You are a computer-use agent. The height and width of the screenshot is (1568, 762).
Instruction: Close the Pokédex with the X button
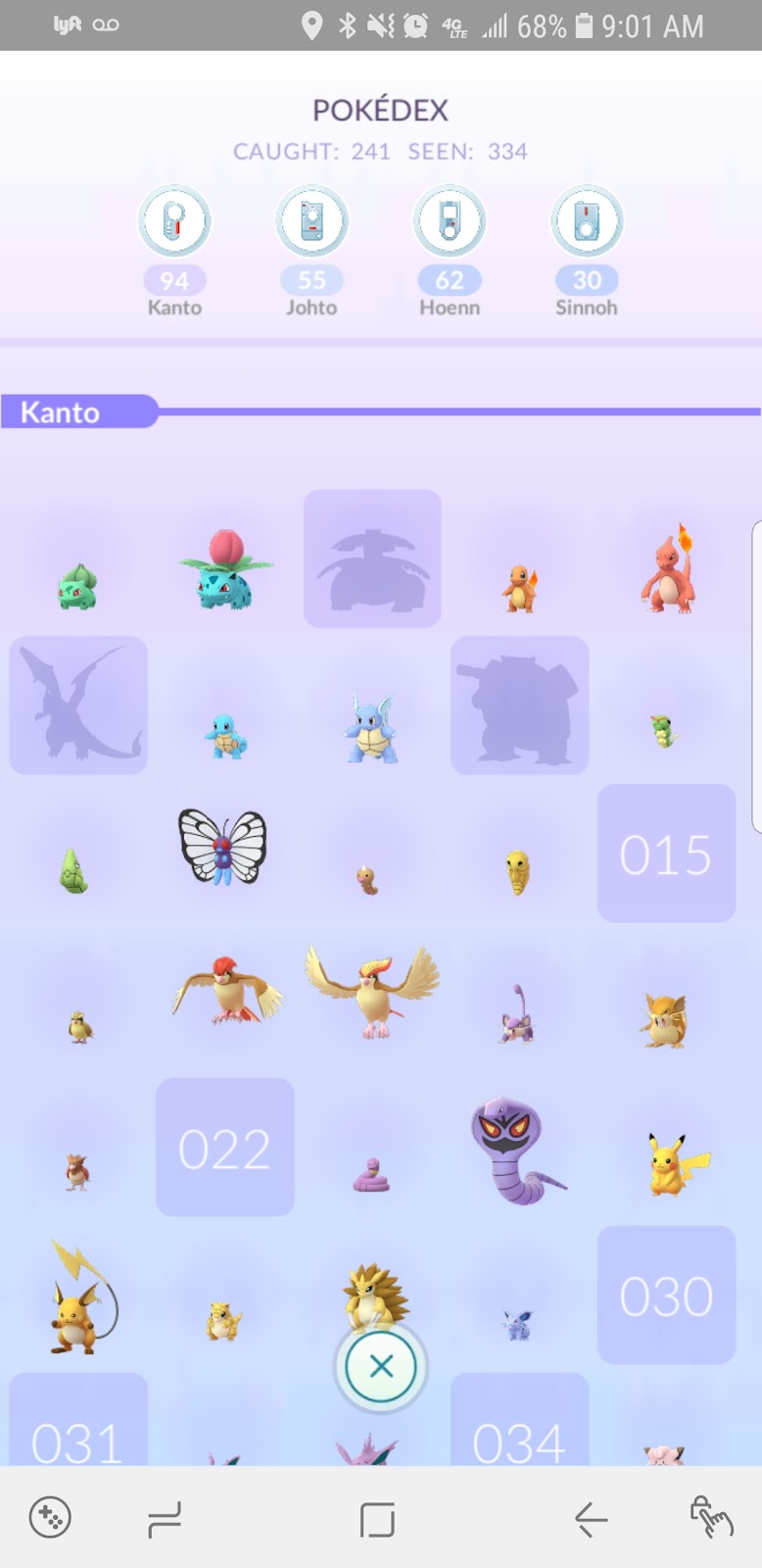pyautogui.click(x=381, y=1366)
